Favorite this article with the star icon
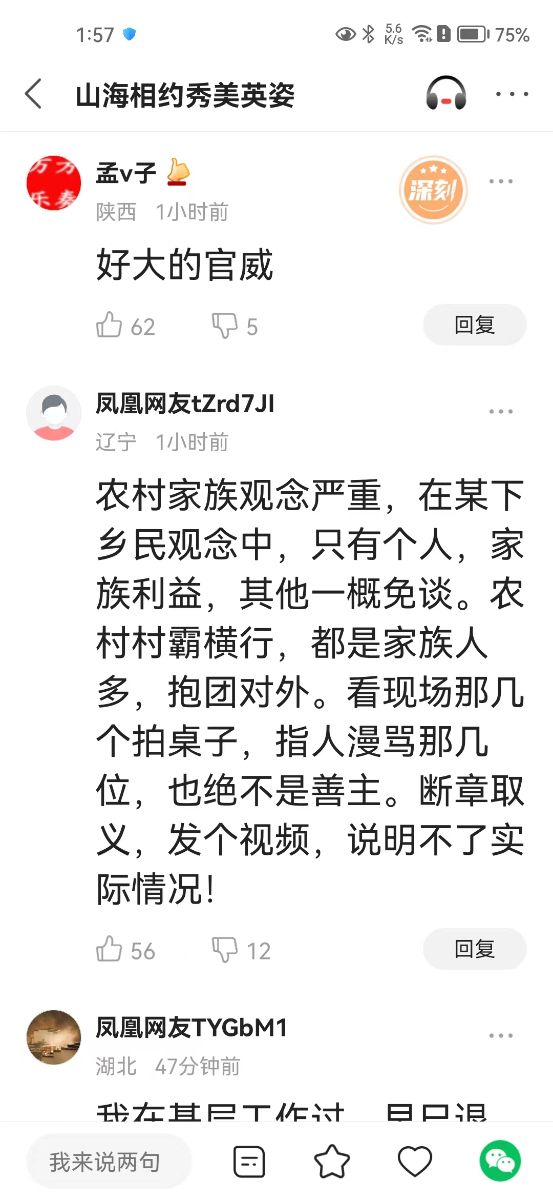 coord(332,1161)
